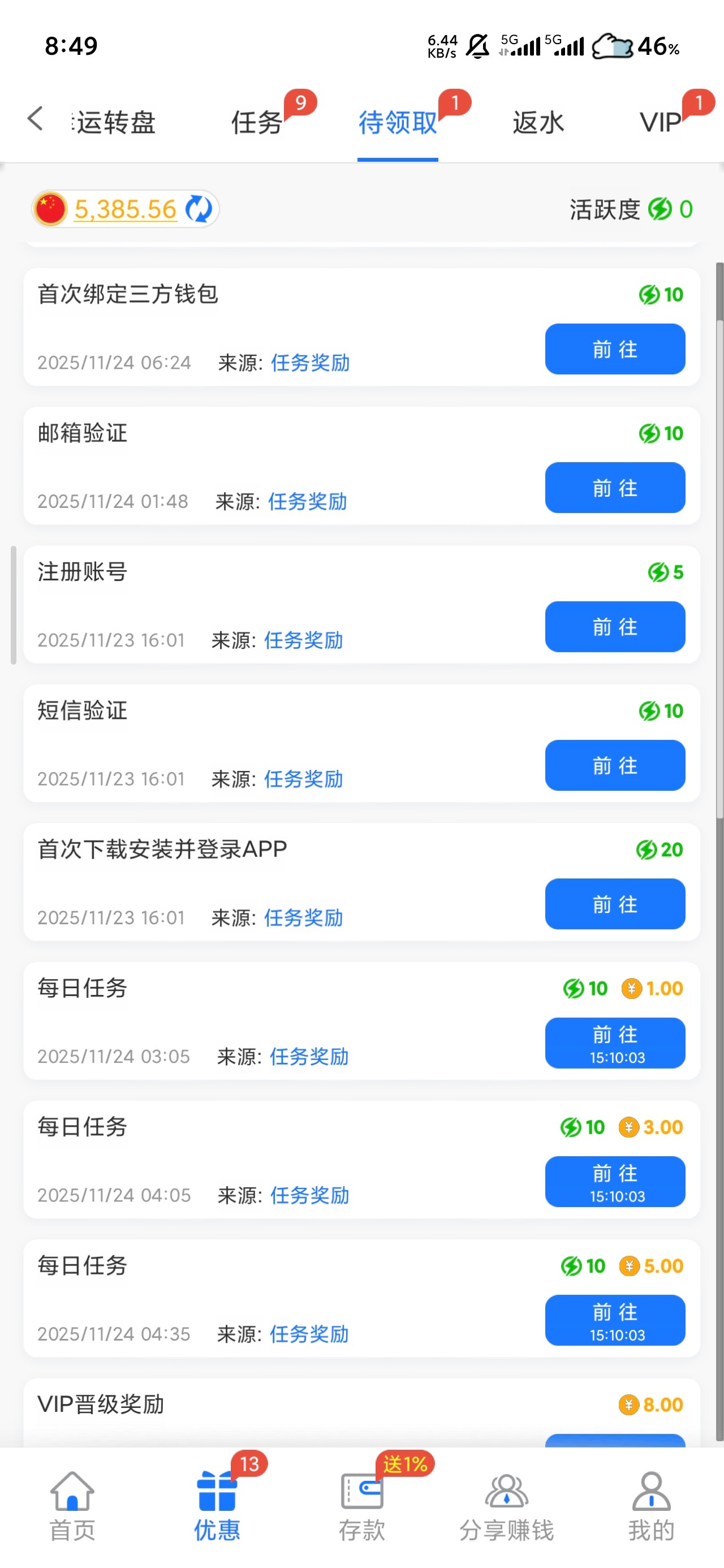Open the 返水 tab
Screen dimensions: 724x1568
(538, 122)
